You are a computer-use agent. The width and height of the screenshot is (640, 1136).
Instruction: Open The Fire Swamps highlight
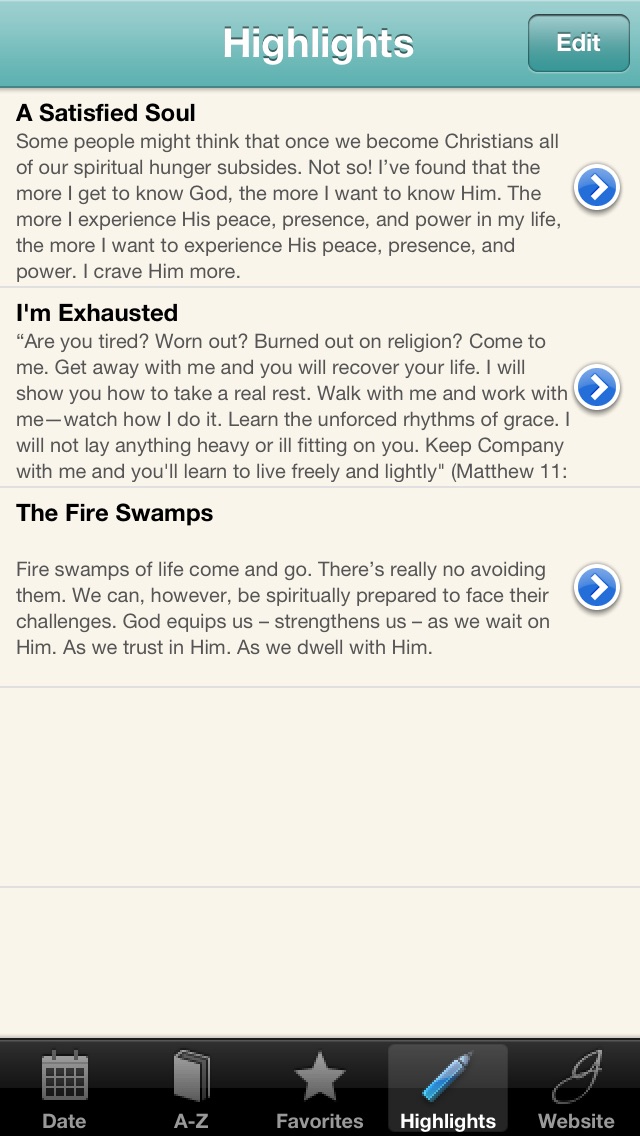(x=320, y=588)
